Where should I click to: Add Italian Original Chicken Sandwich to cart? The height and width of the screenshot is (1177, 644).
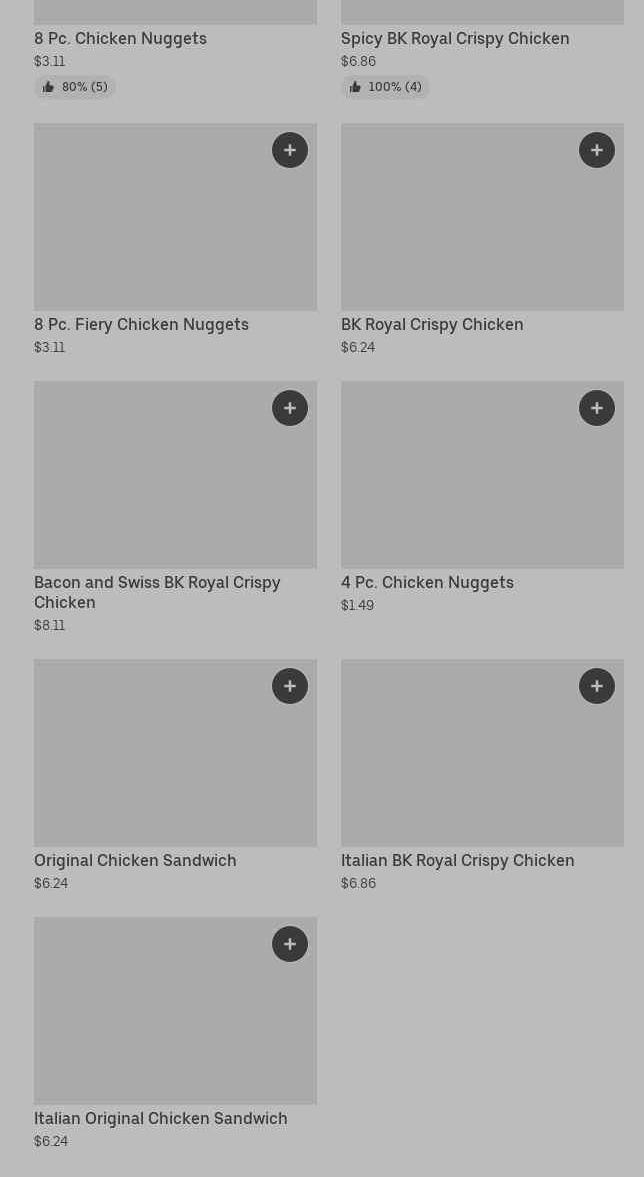[290, 944]
